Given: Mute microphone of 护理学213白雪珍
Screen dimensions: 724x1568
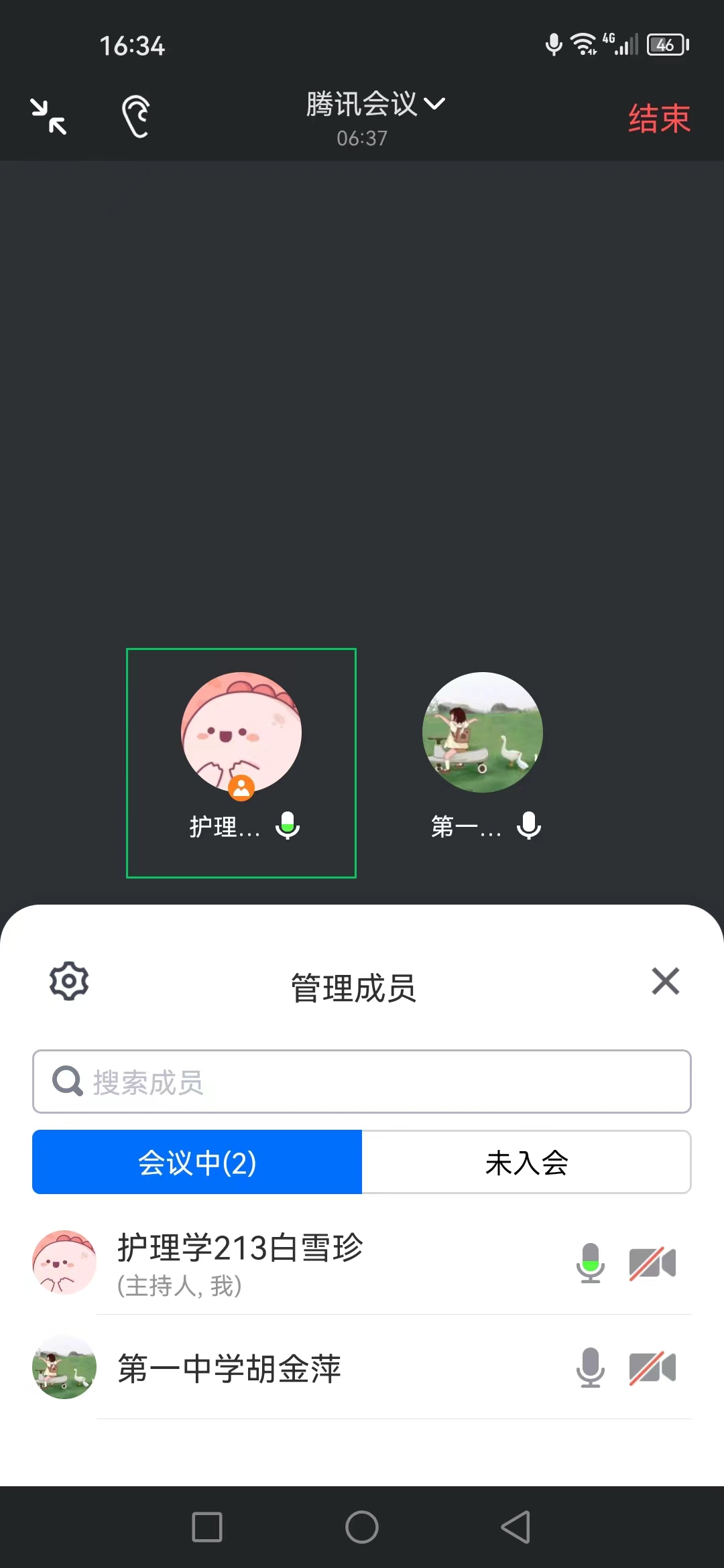Looking at the screenshot, I should pyautogui.click(x=590, y=1263).
